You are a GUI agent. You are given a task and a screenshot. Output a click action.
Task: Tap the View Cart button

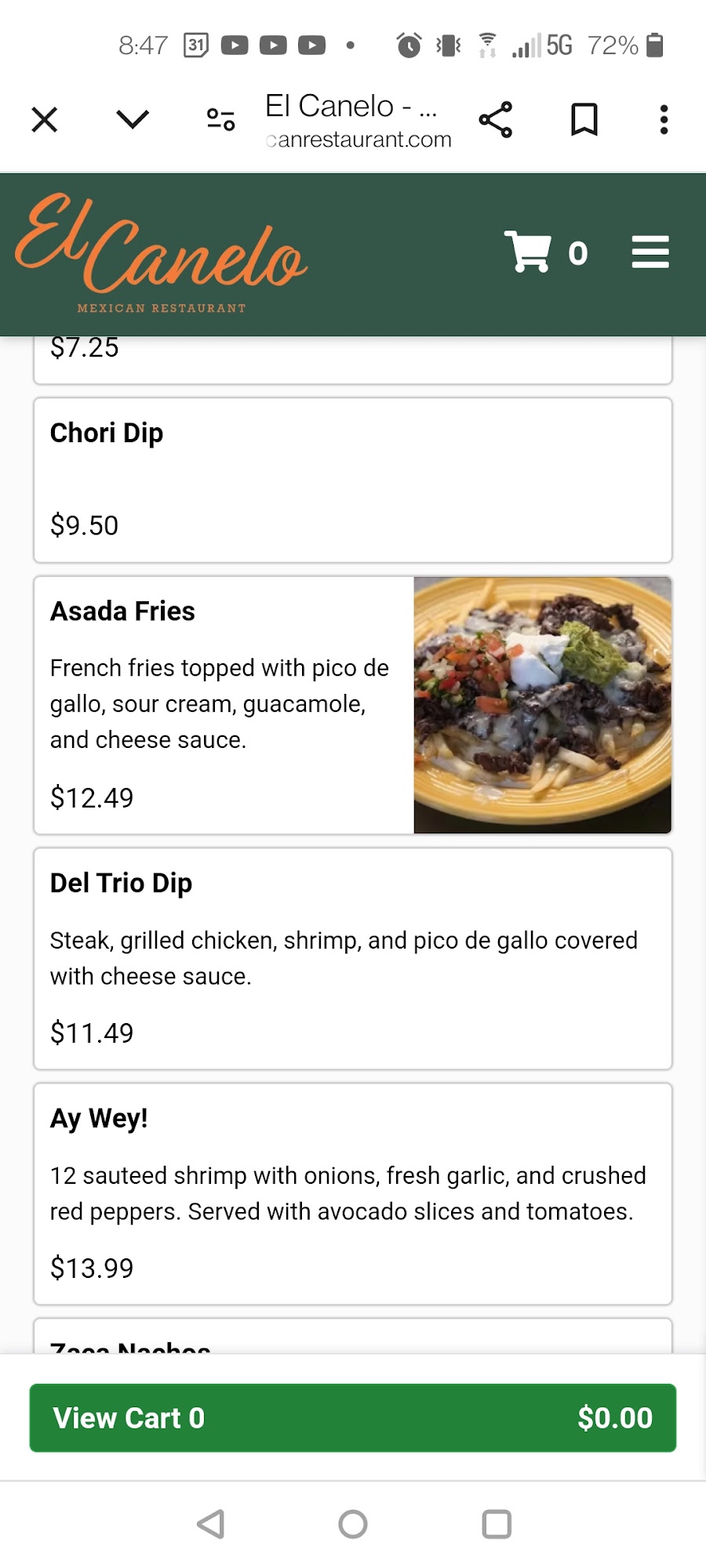[x=352, y=1417]
